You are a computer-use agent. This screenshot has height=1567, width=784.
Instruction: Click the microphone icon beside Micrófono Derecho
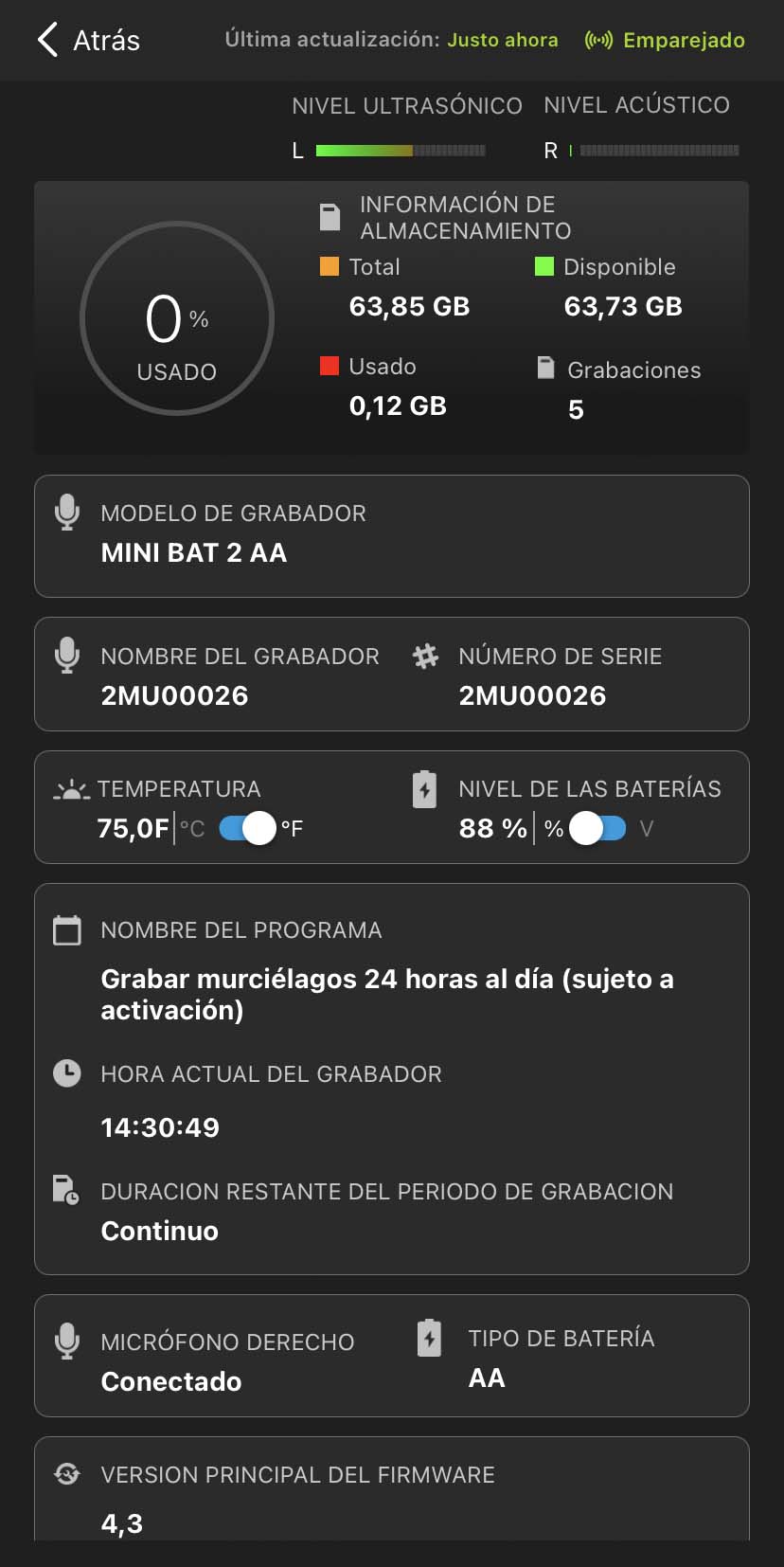[66, 1341]
